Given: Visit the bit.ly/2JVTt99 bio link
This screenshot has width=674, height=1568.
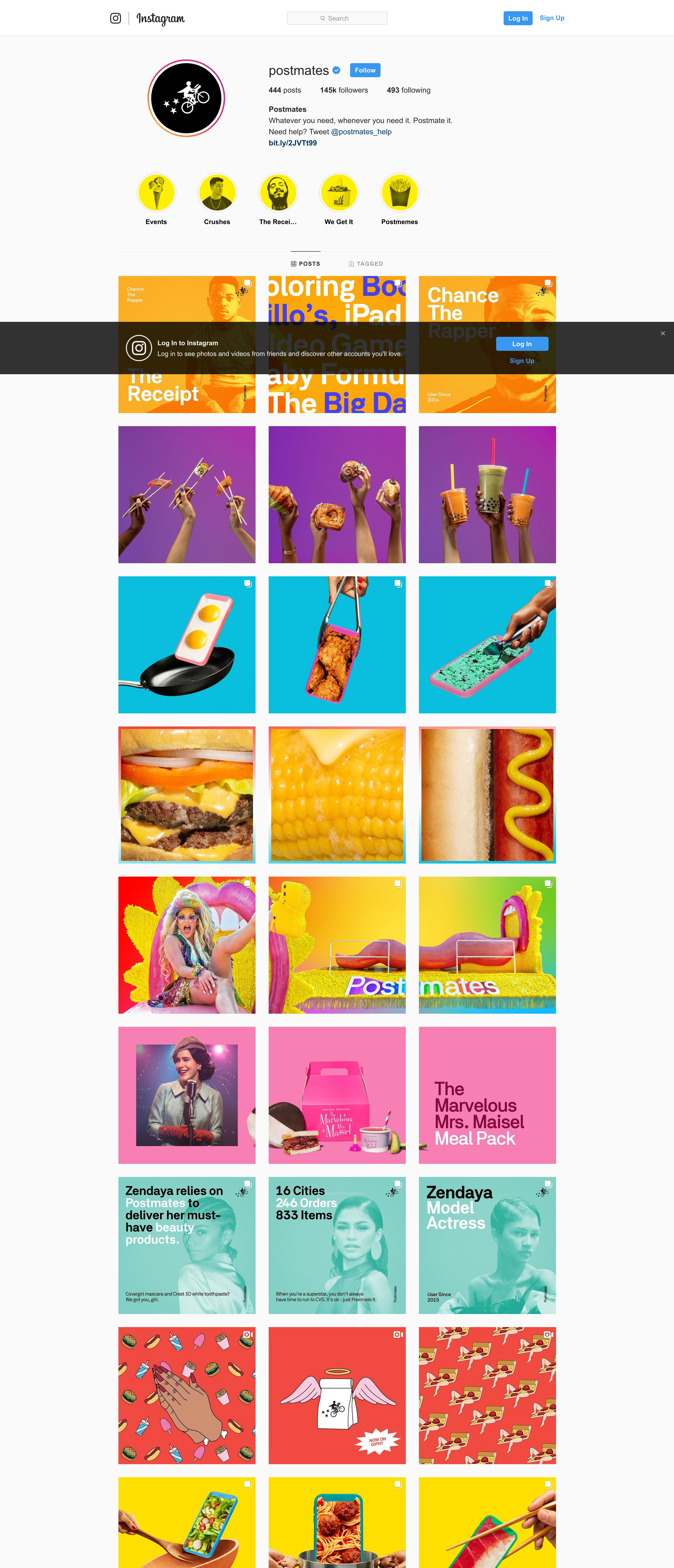Looking at the screenshot, I should tap(293, 143).
